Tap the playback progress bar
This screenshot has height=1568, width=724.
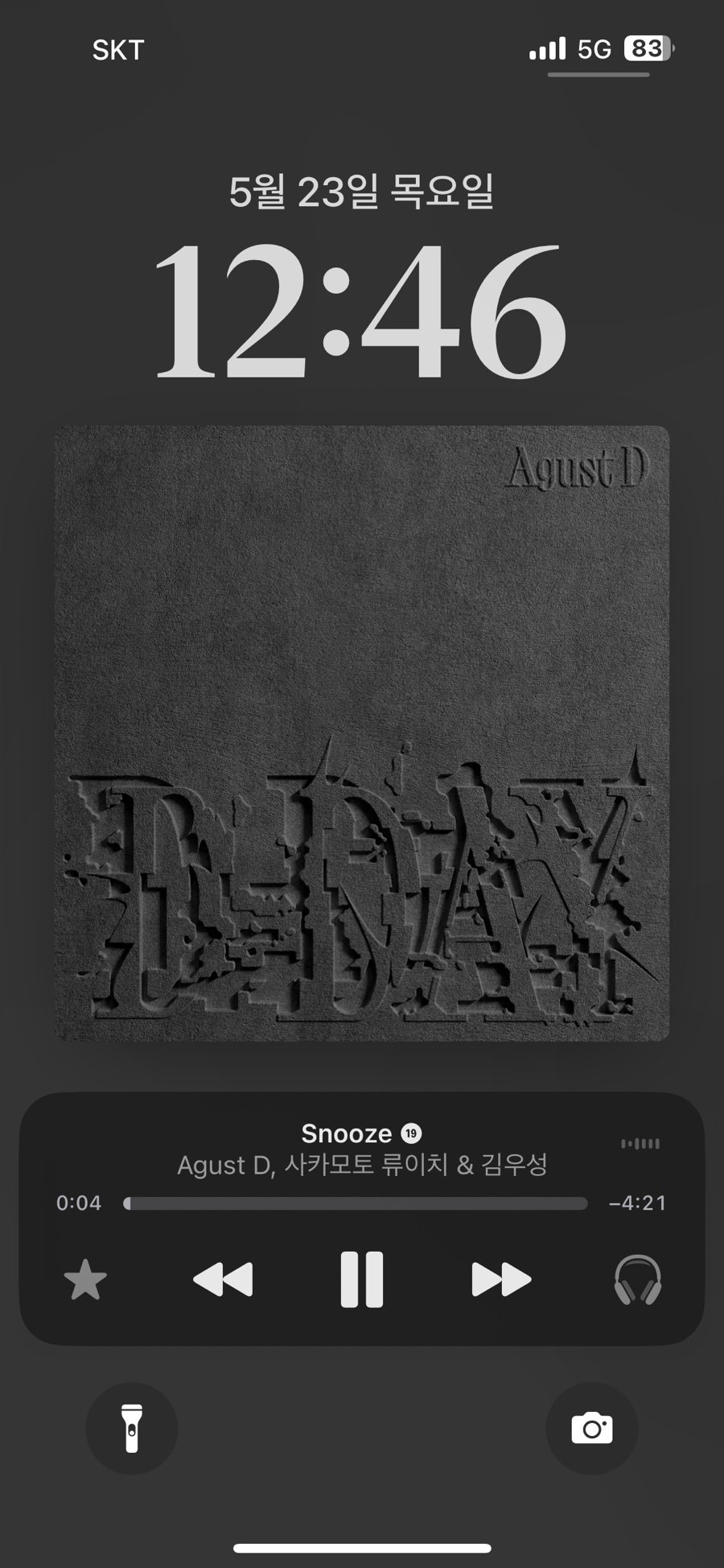point(356,1203)
